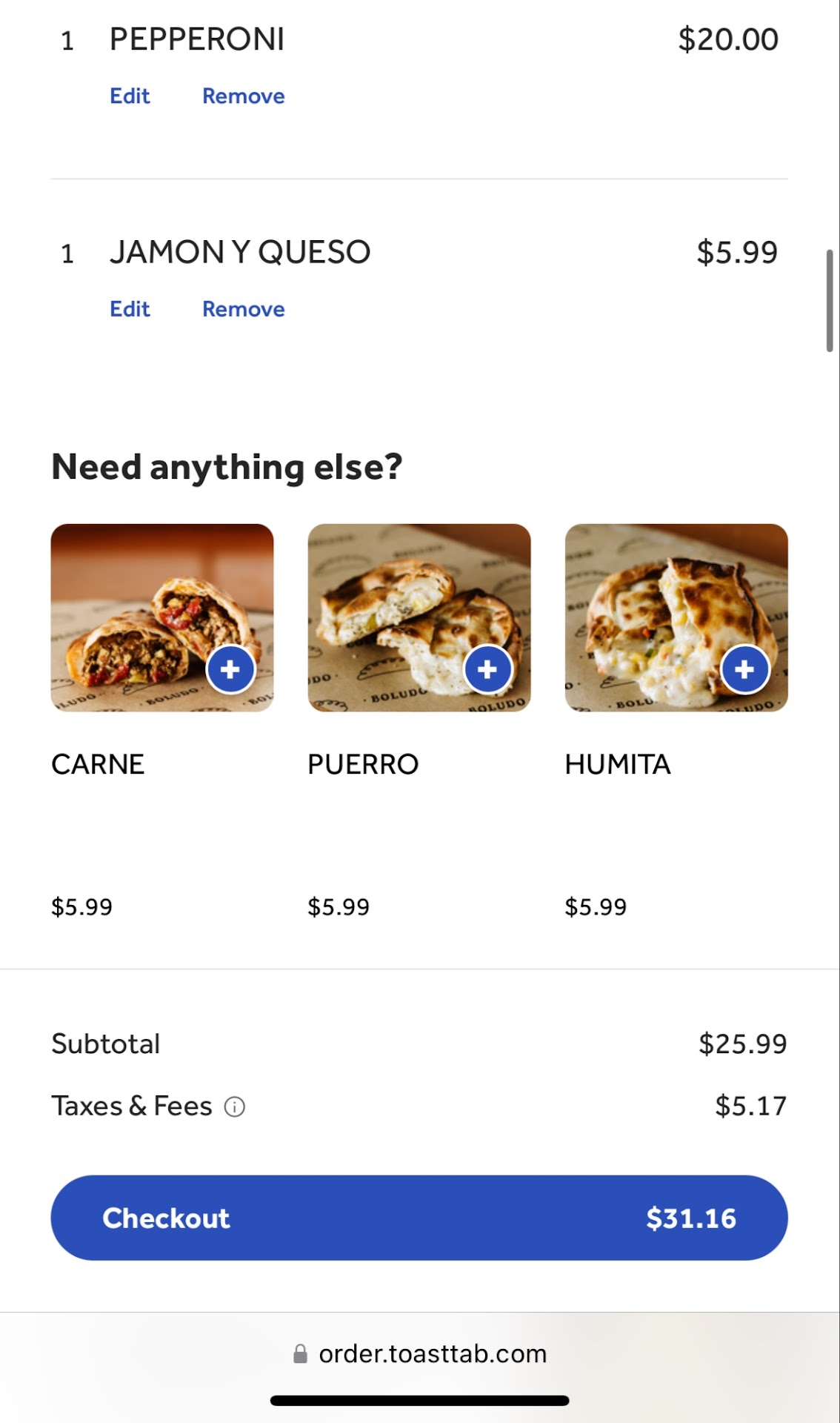Viewport: 840px width, 1423px height.
Task: Show Taxes & Fees info details
Action: 235,1107
